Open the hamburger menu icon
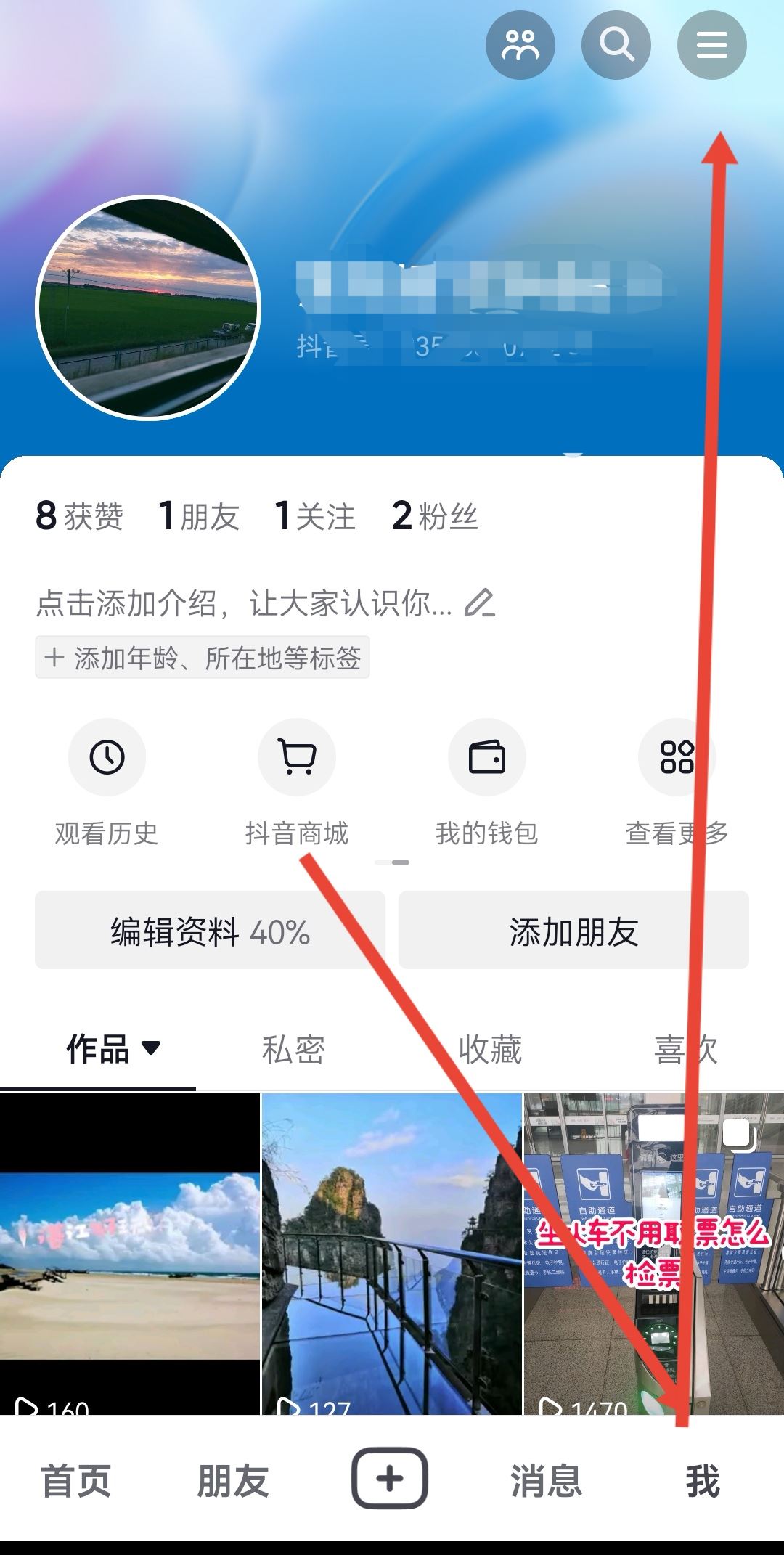Viewport: 784px width, 1555px height. [712, 44]
